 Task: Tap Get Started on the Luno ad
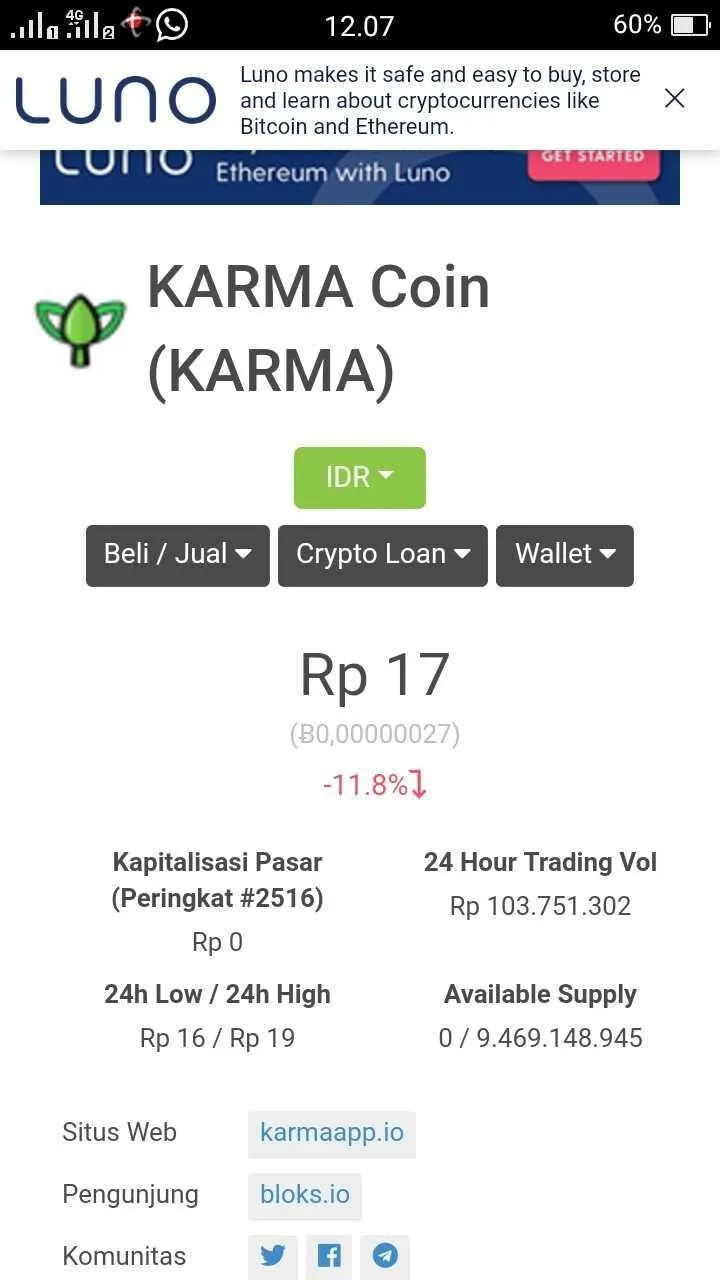(x=593, y=161)
